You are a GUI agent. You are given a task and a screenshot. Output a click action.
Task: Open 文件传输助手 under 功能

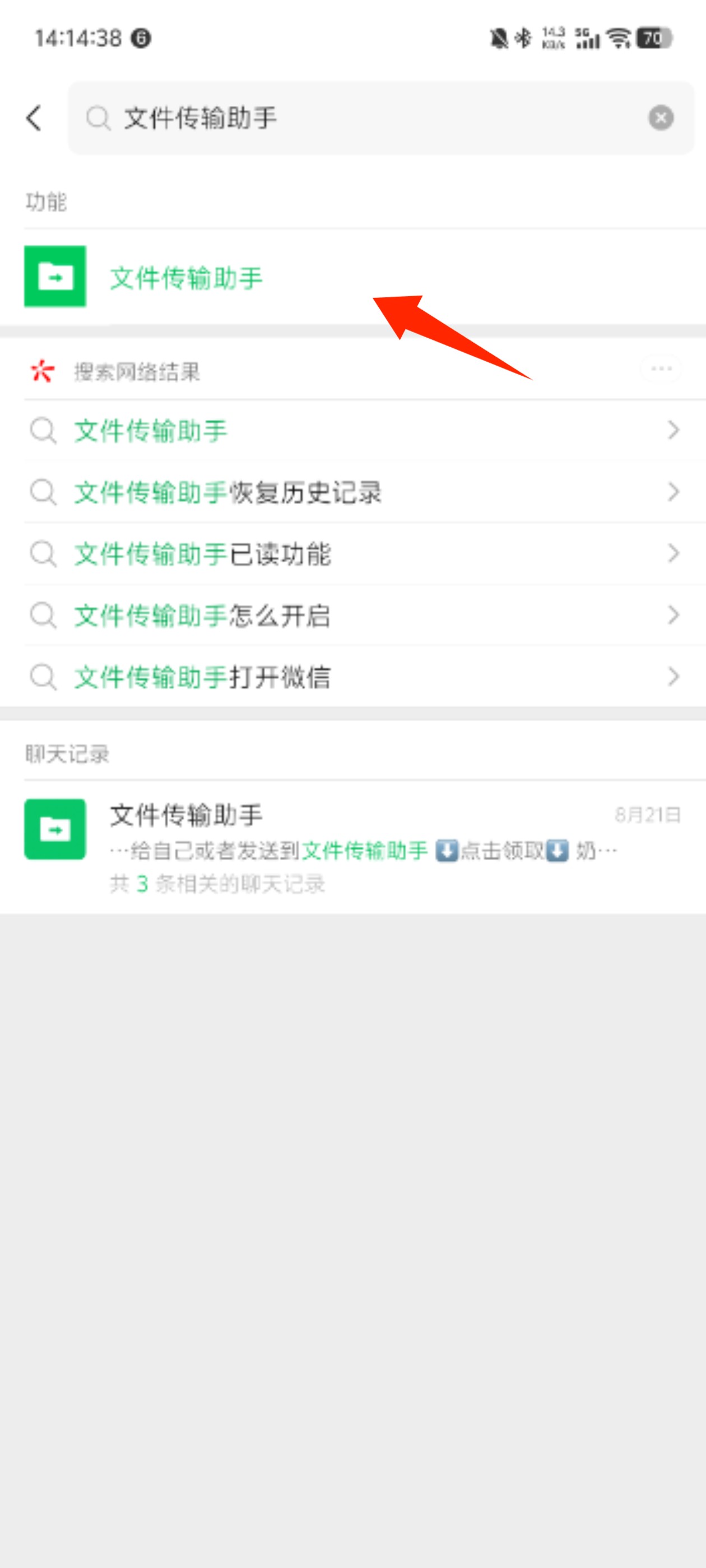186,278
